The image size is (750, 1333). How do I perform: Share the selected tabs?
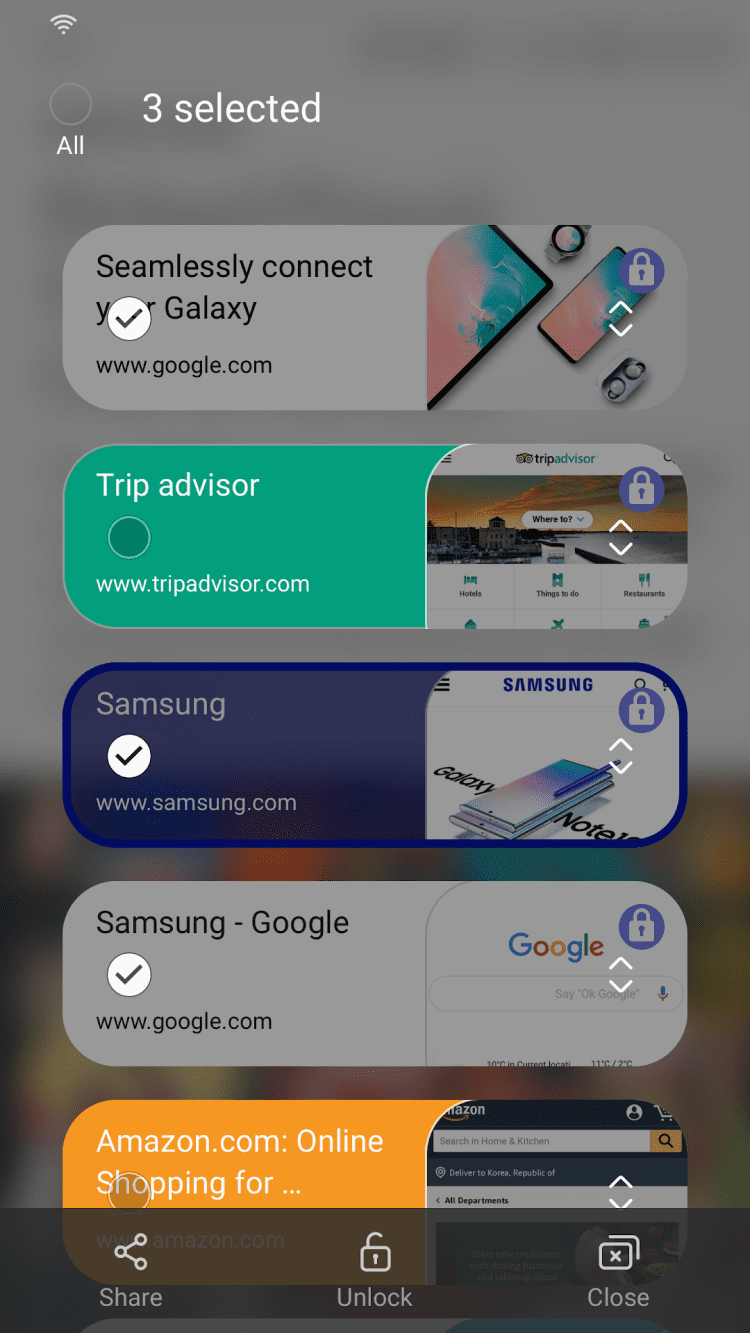pos(131,1270)
